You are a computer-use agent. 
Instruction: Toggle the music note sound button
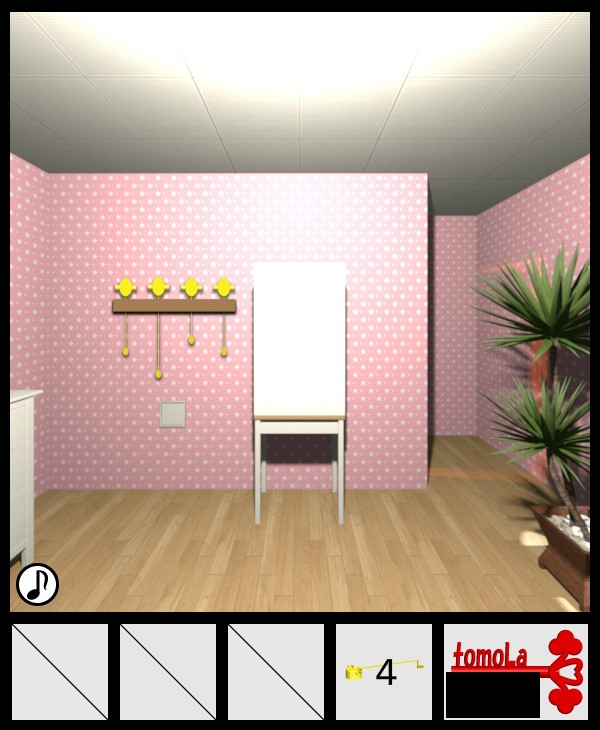click(37, 584)
